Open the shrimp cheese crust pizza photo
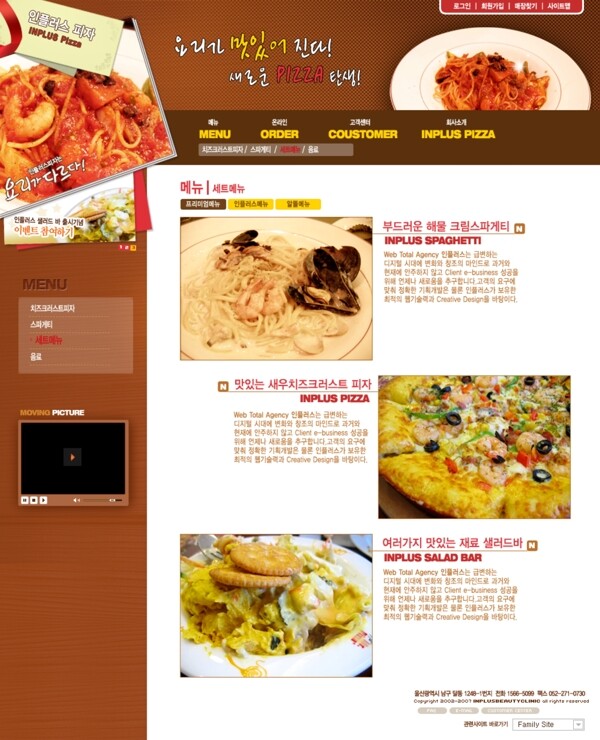This screenshot has height=740, width=600. pyautogui.click(x=473, y=446)
